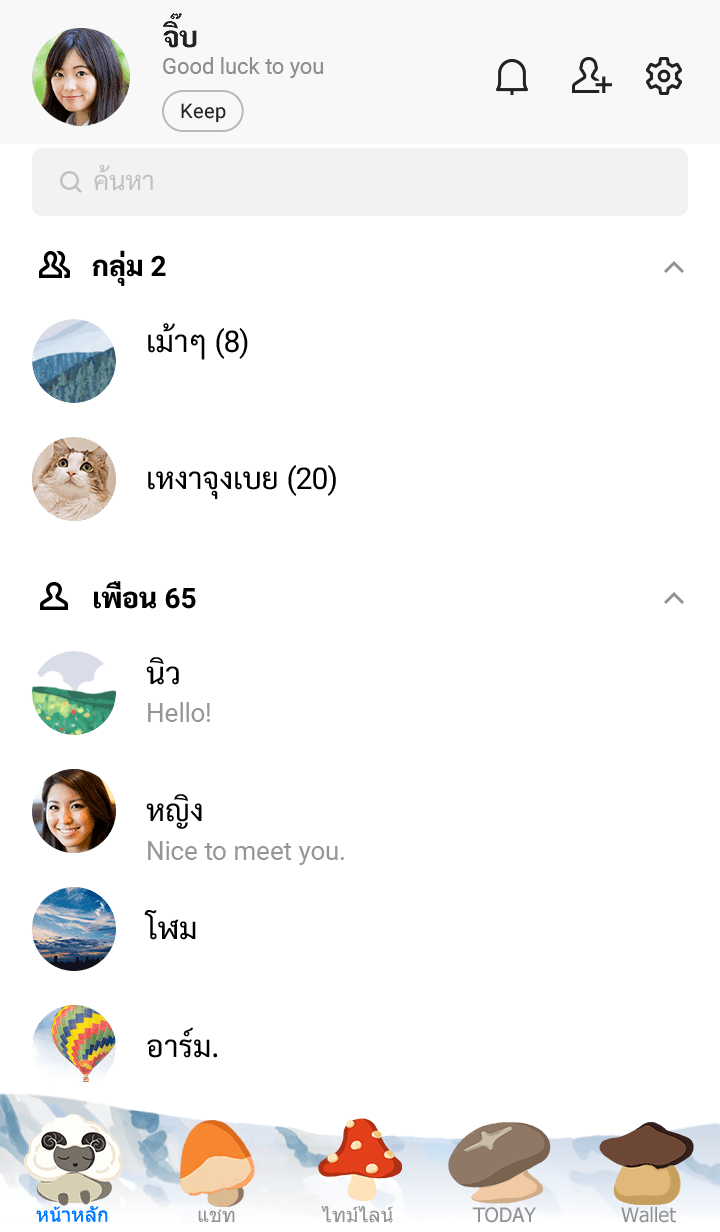Screen dimensions: 720x1232
Task: Open settings gear icon
Action: [664, 77]
